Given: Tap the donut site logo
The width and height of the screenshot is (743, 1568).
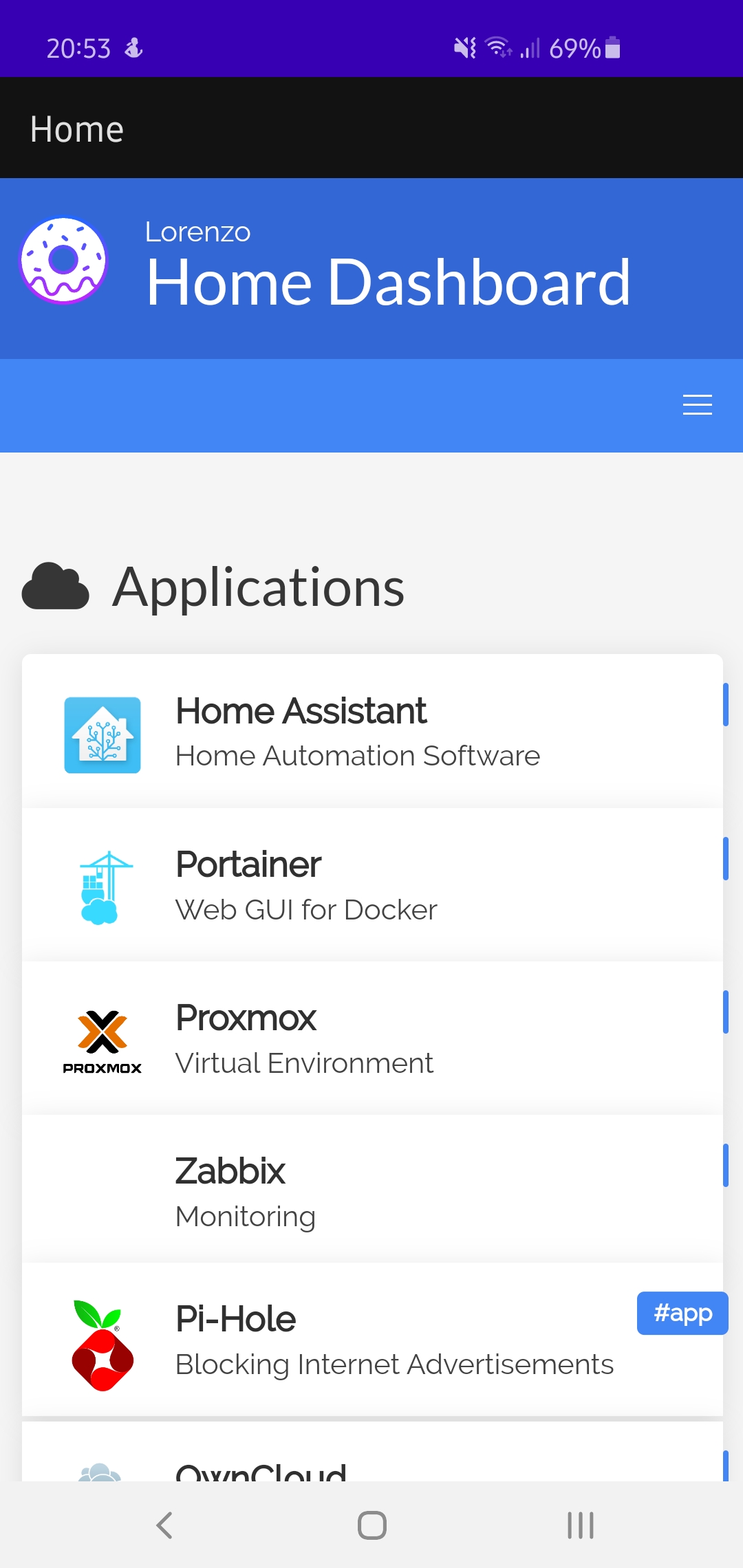Looking at the screenshot, I should 64,260.
